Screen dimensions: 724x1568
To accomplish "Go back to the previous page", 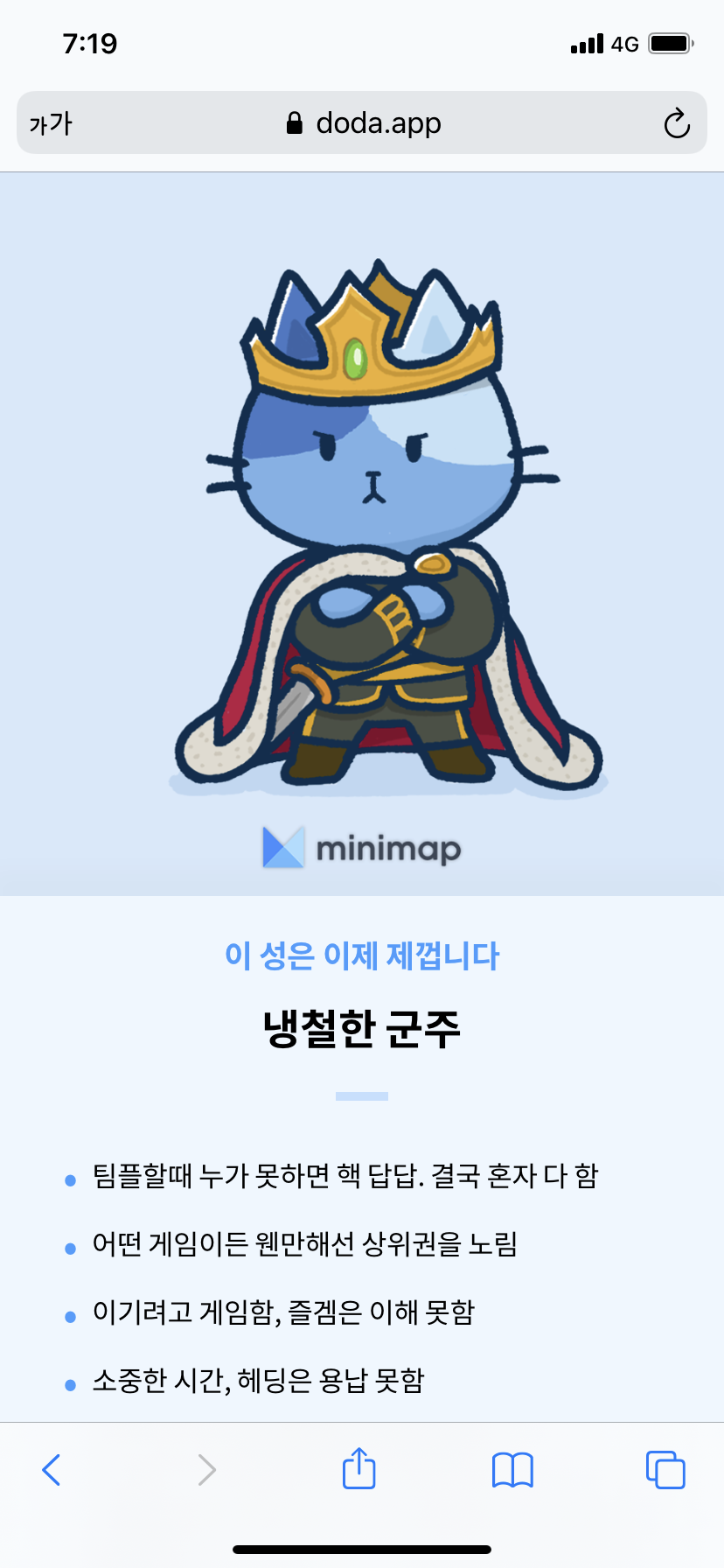I will 52,1469.
